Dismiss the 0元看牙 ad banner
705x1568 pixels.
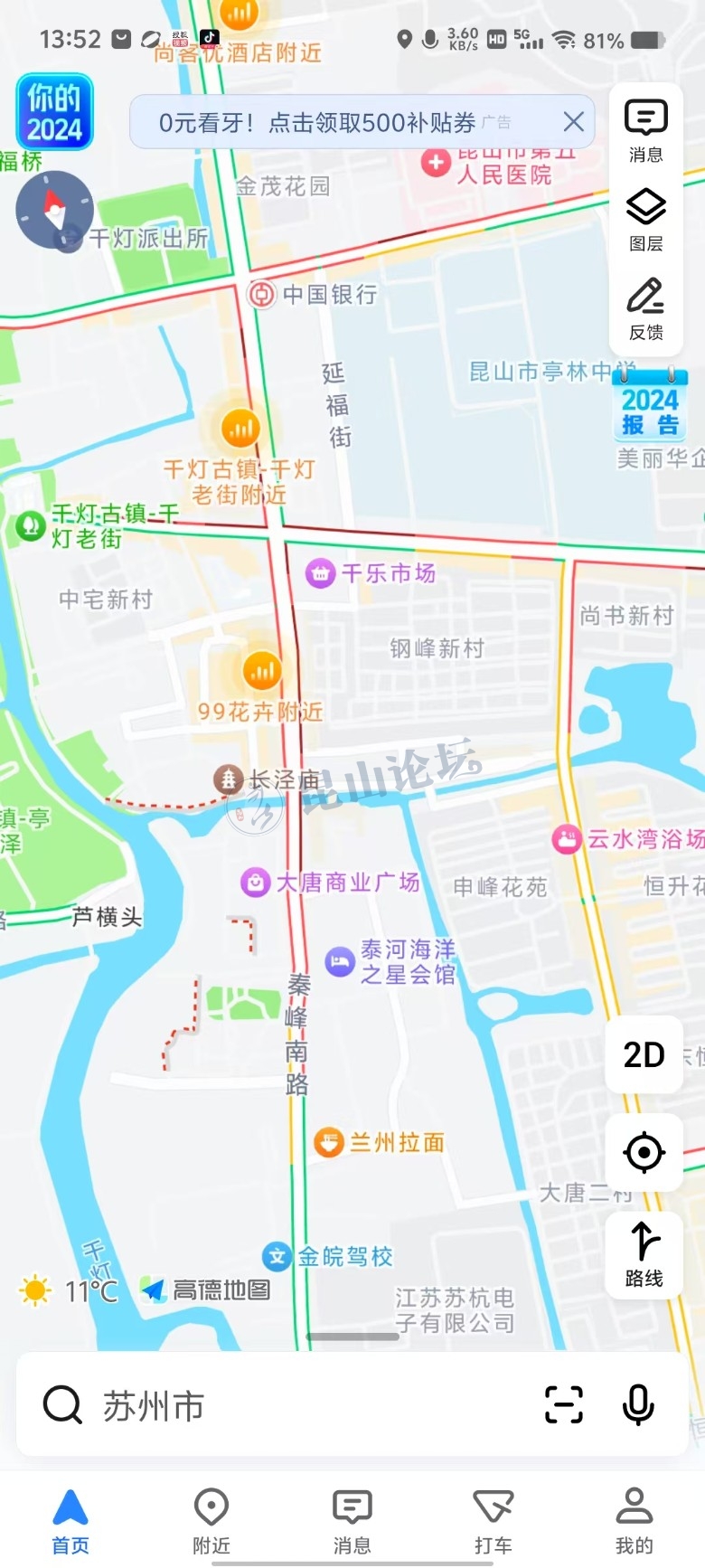coord(573,121)
